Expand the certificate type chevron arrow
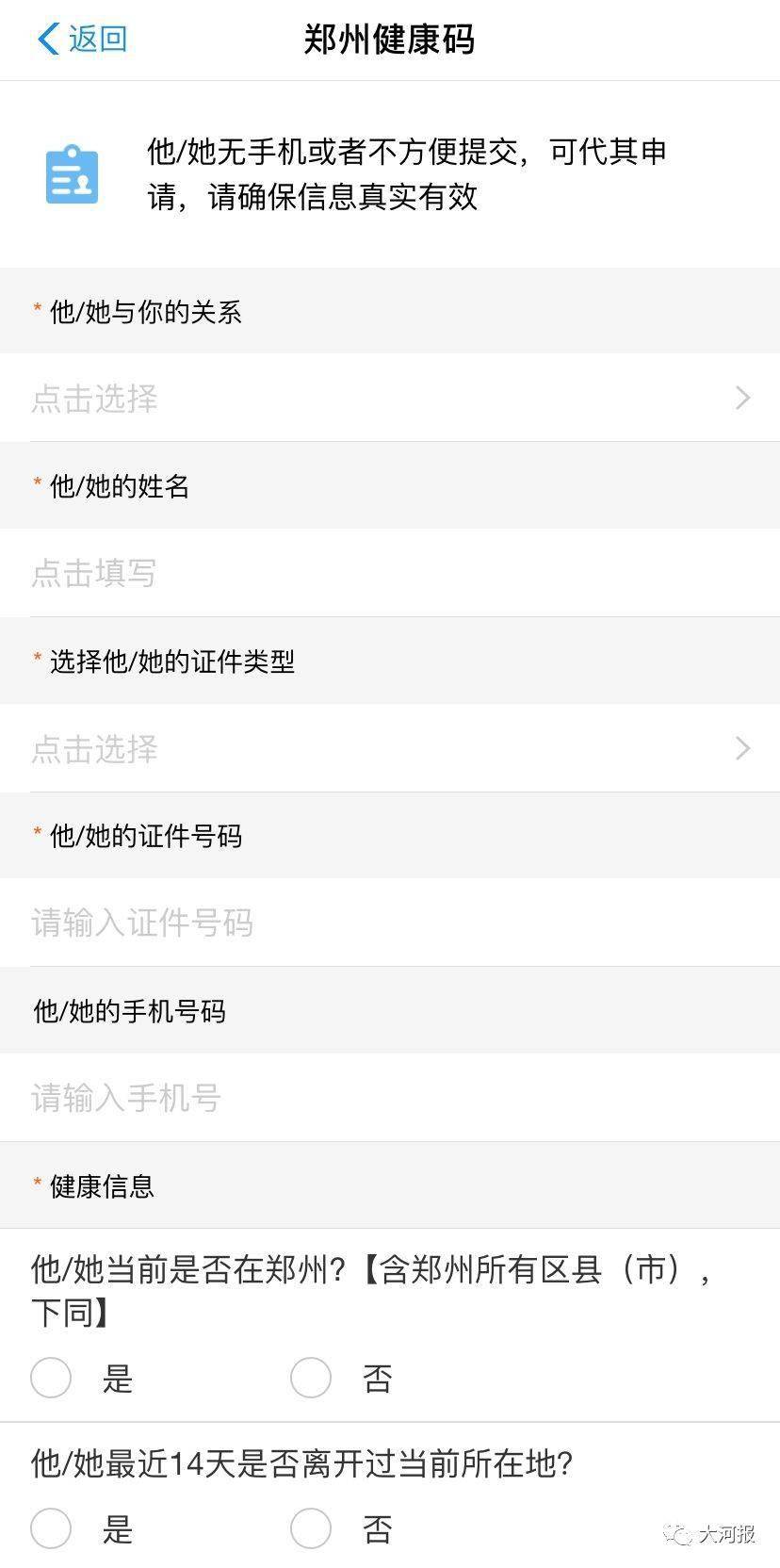 pyautogui.click(x=743, y=749)
